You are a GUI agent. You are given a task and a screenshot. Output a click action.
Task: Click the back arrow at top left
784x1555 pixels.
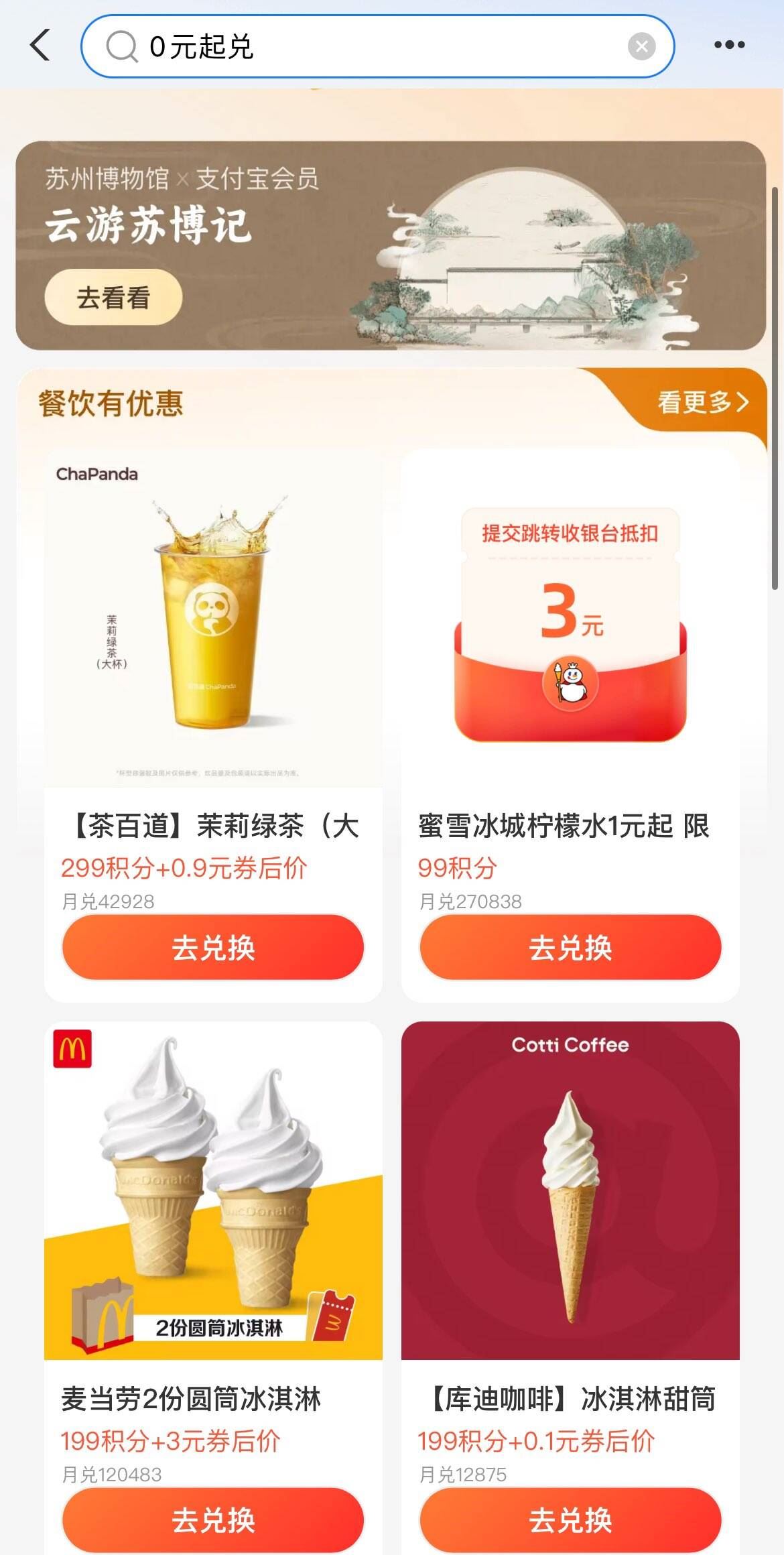coord(40,45)
